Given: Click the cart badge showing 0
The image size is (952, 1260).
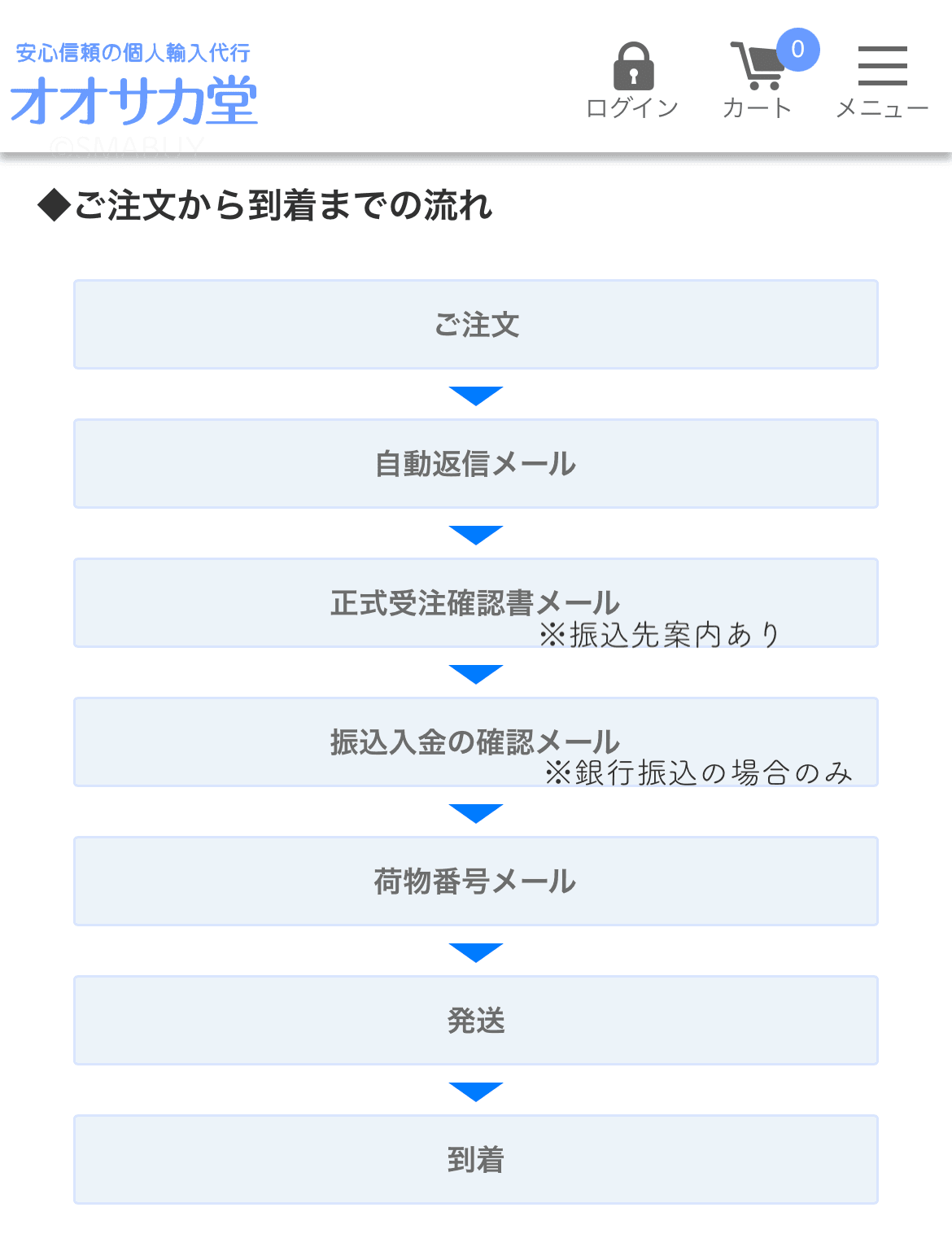Looking at the screenshot, I should (x=798, y=49).
